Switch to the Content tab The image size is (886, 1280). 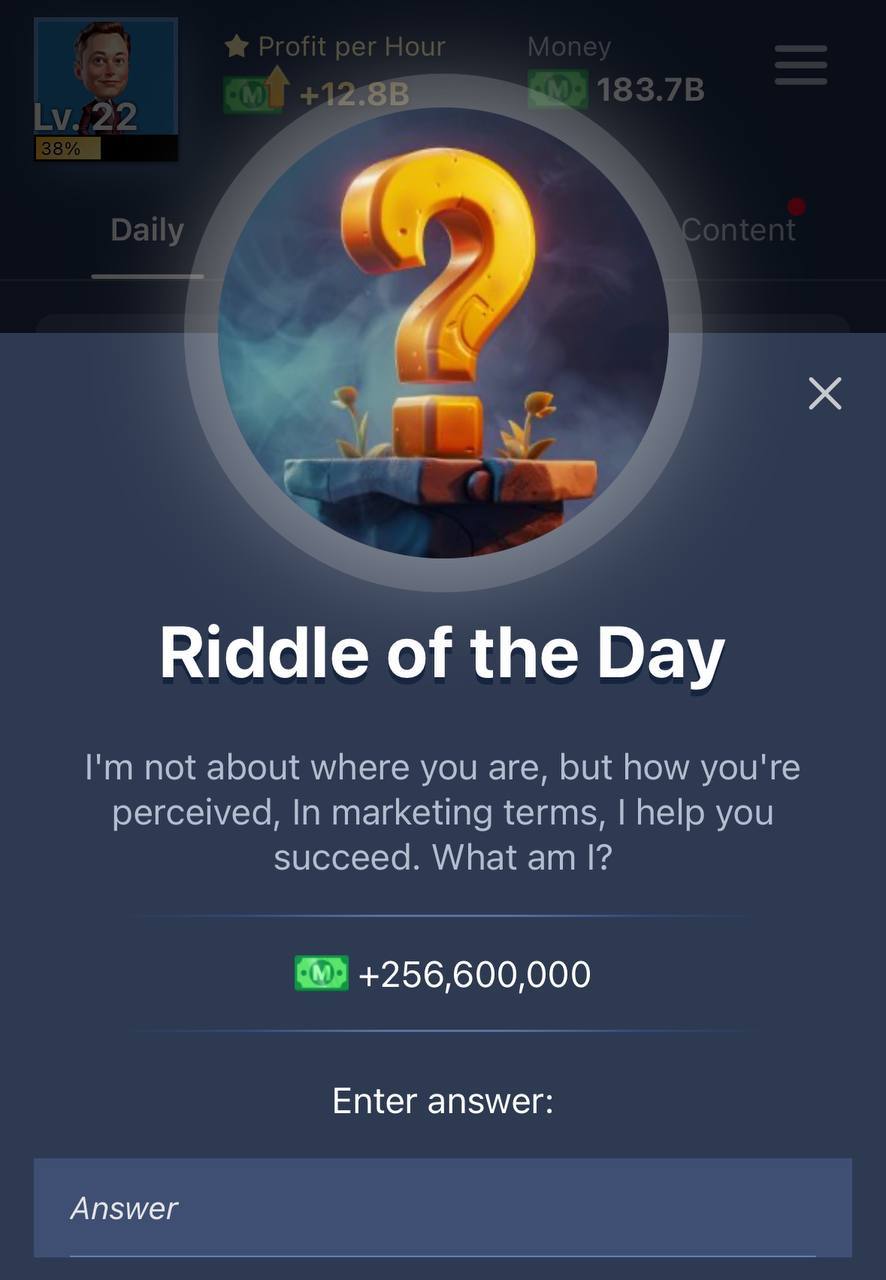740,229
